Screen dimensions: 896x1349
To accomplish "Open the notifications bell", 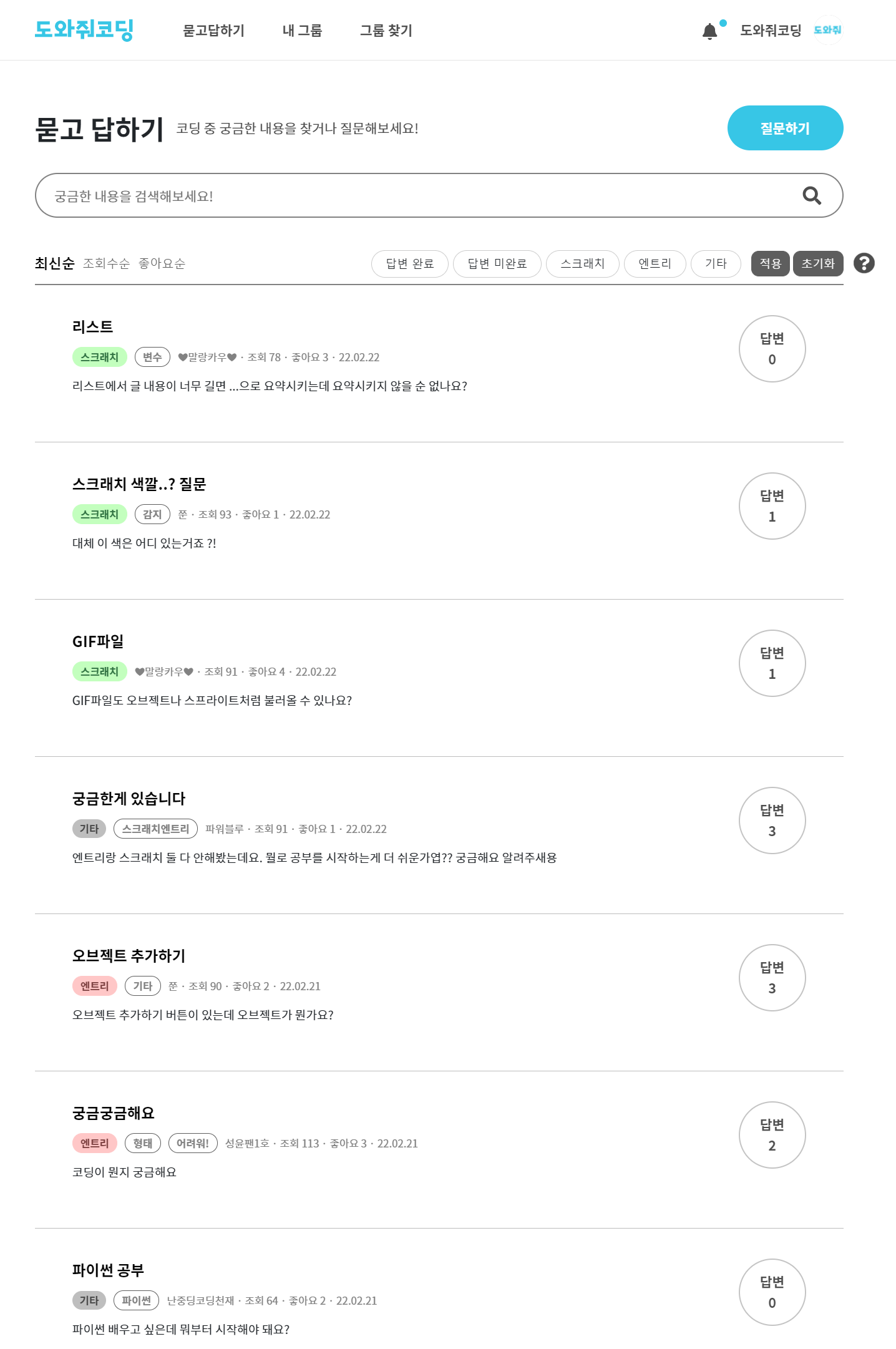I will tap(709, 31).
